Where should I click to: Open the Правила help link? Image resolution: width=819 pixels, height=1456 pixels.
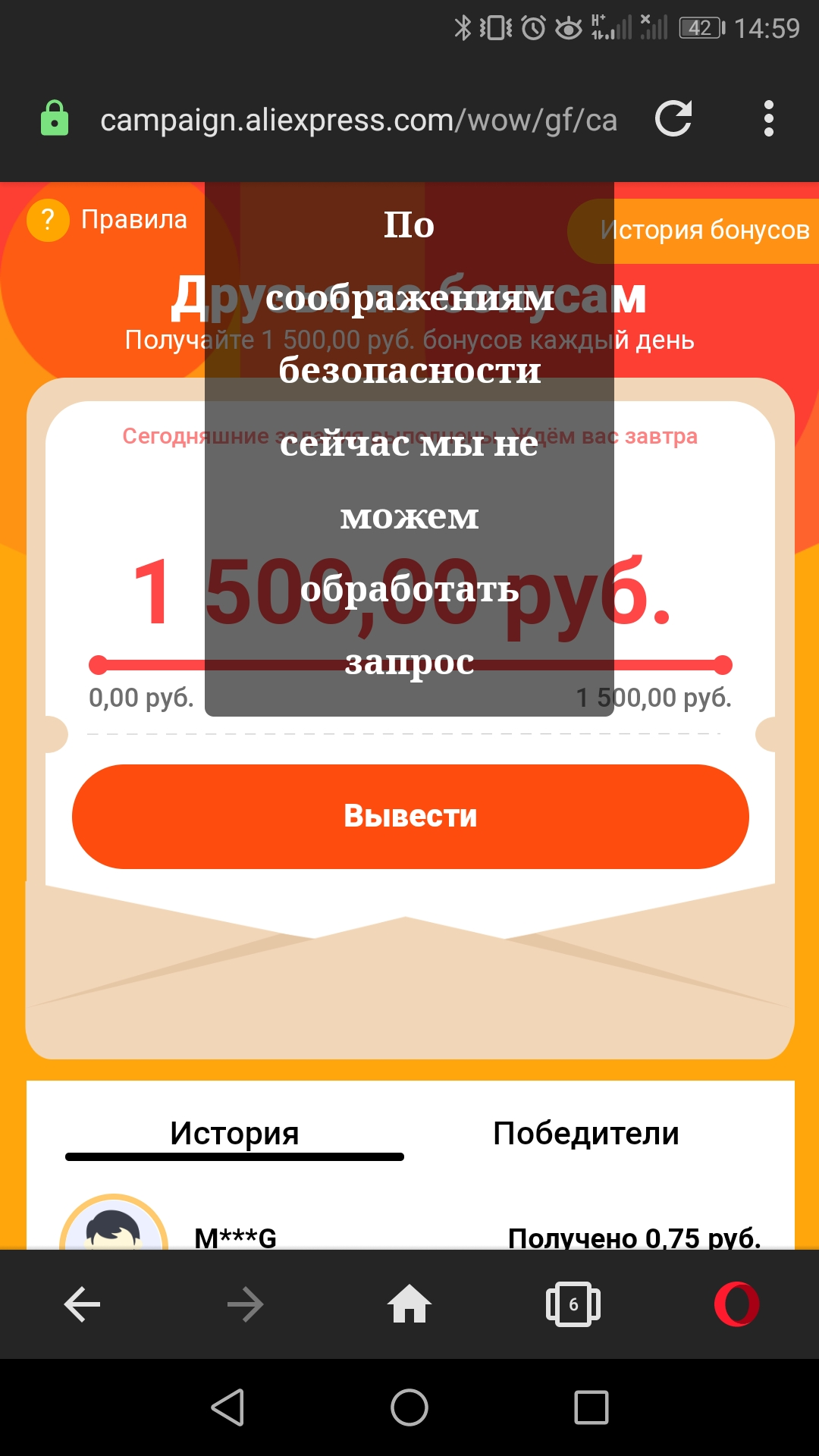[107, 220]
